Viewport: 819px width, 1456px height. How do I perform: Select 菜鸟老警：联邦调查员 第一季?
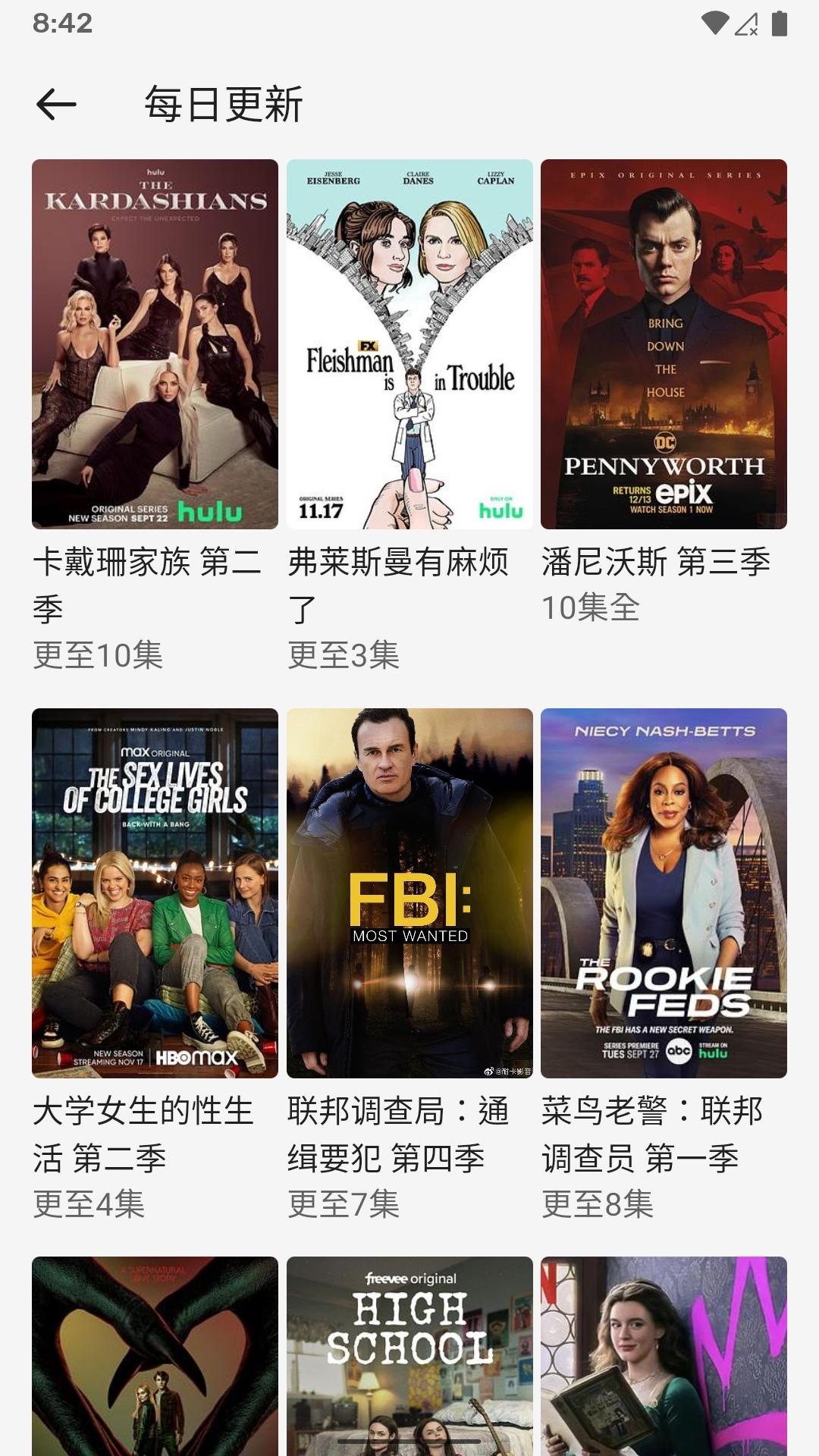[664, 893]
